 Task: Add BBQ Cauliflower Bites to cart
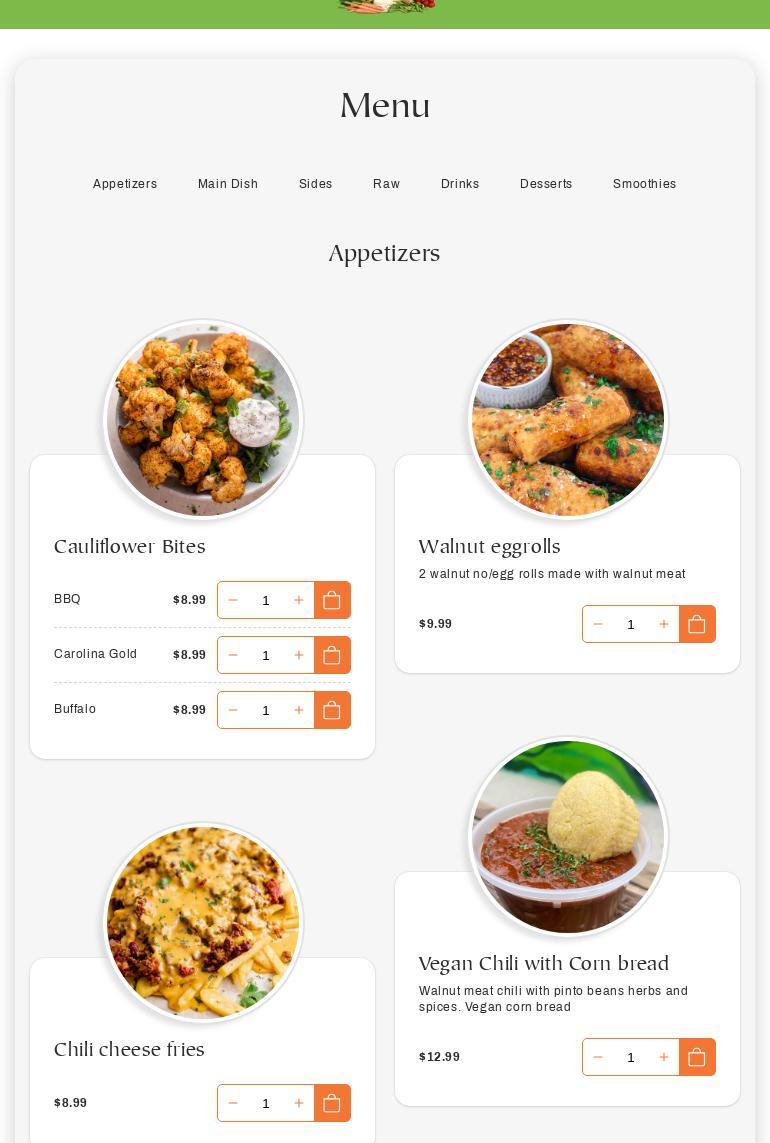click(x=332, y=600)
